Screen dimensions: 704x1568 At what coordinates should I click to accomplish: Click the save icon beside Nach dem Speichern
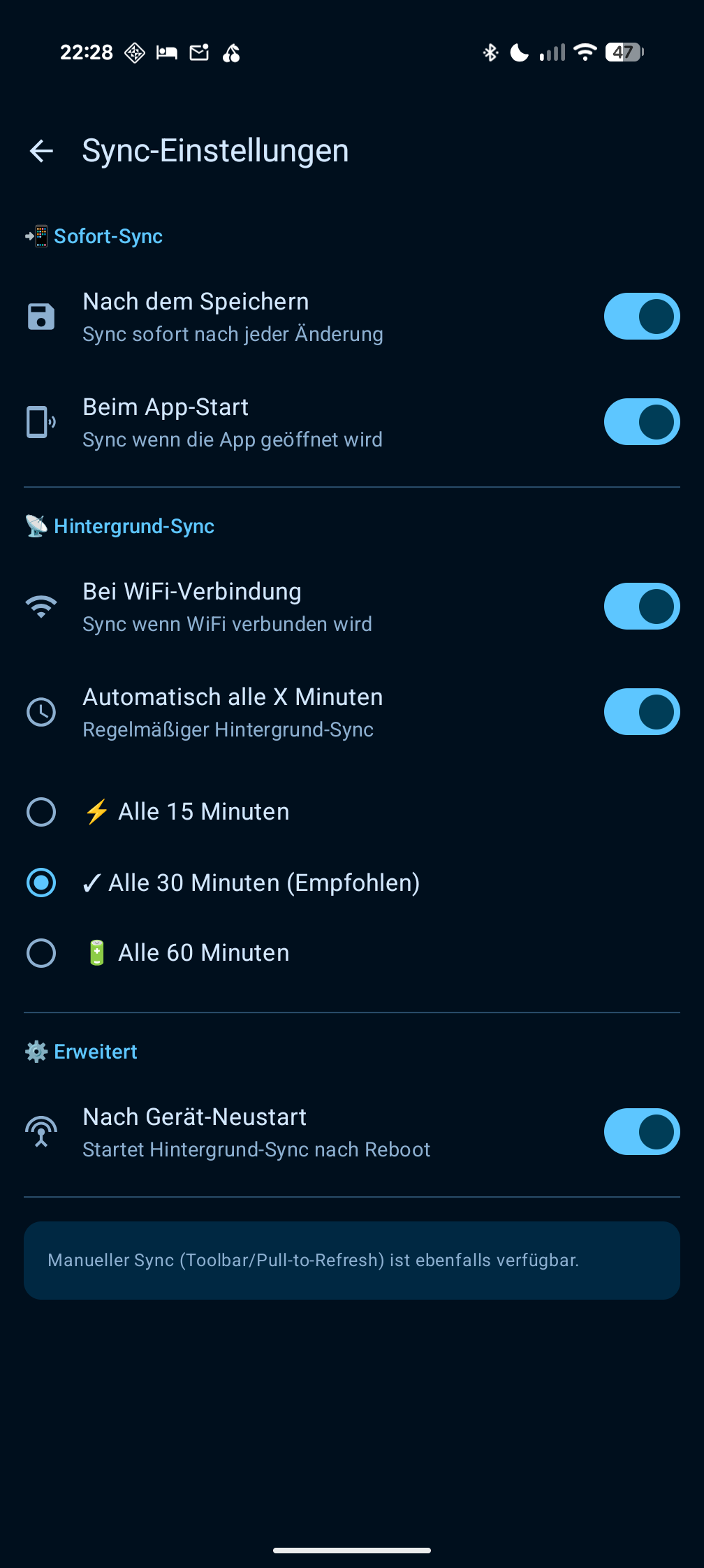click(x=41, y=317)
